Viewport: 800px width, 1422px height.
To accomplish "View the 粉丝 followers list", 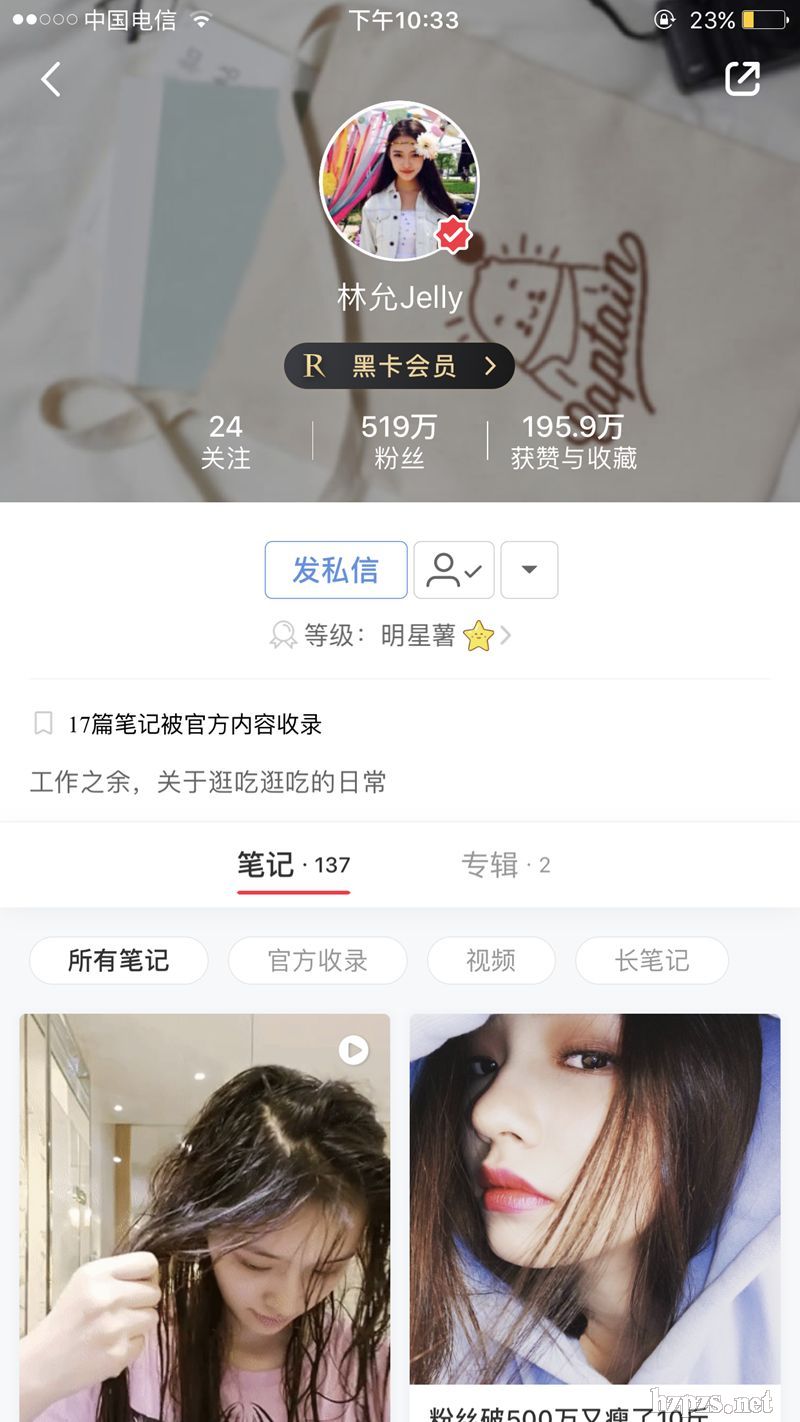I will tap(399, 441).
